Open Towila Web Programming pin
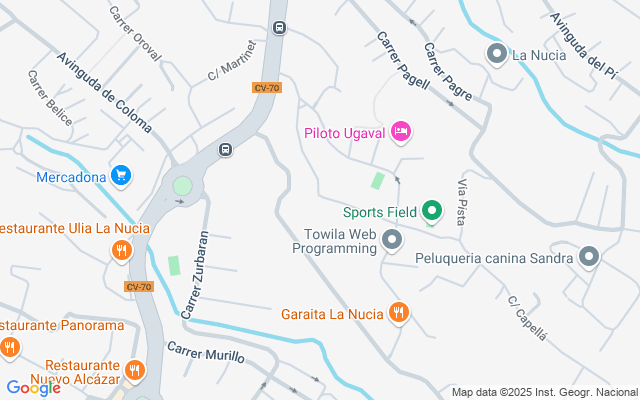The width and height of the screenshot is (640, 400). click(x=392, y=240)
